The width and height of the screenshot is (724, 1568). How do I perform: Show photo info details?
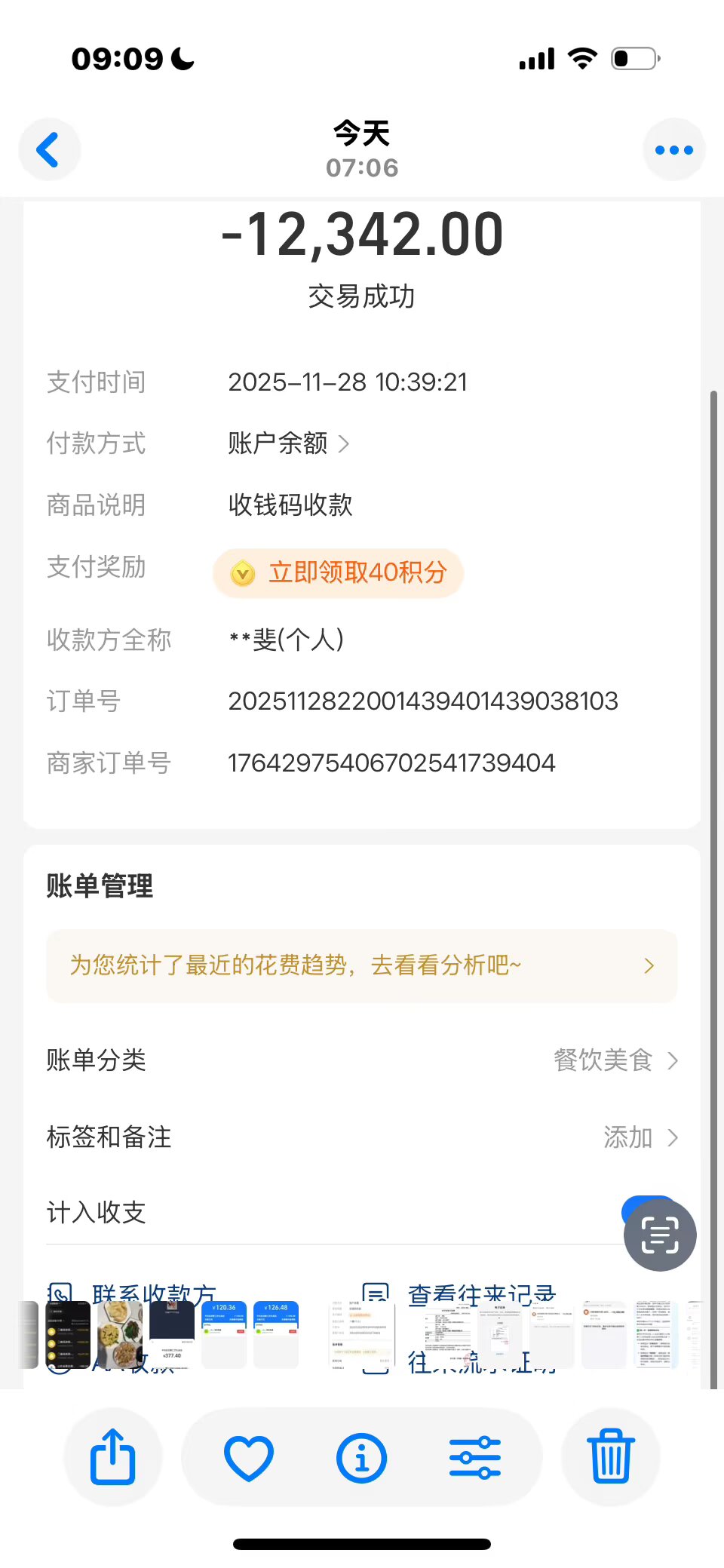click(x=361, y=1456)
